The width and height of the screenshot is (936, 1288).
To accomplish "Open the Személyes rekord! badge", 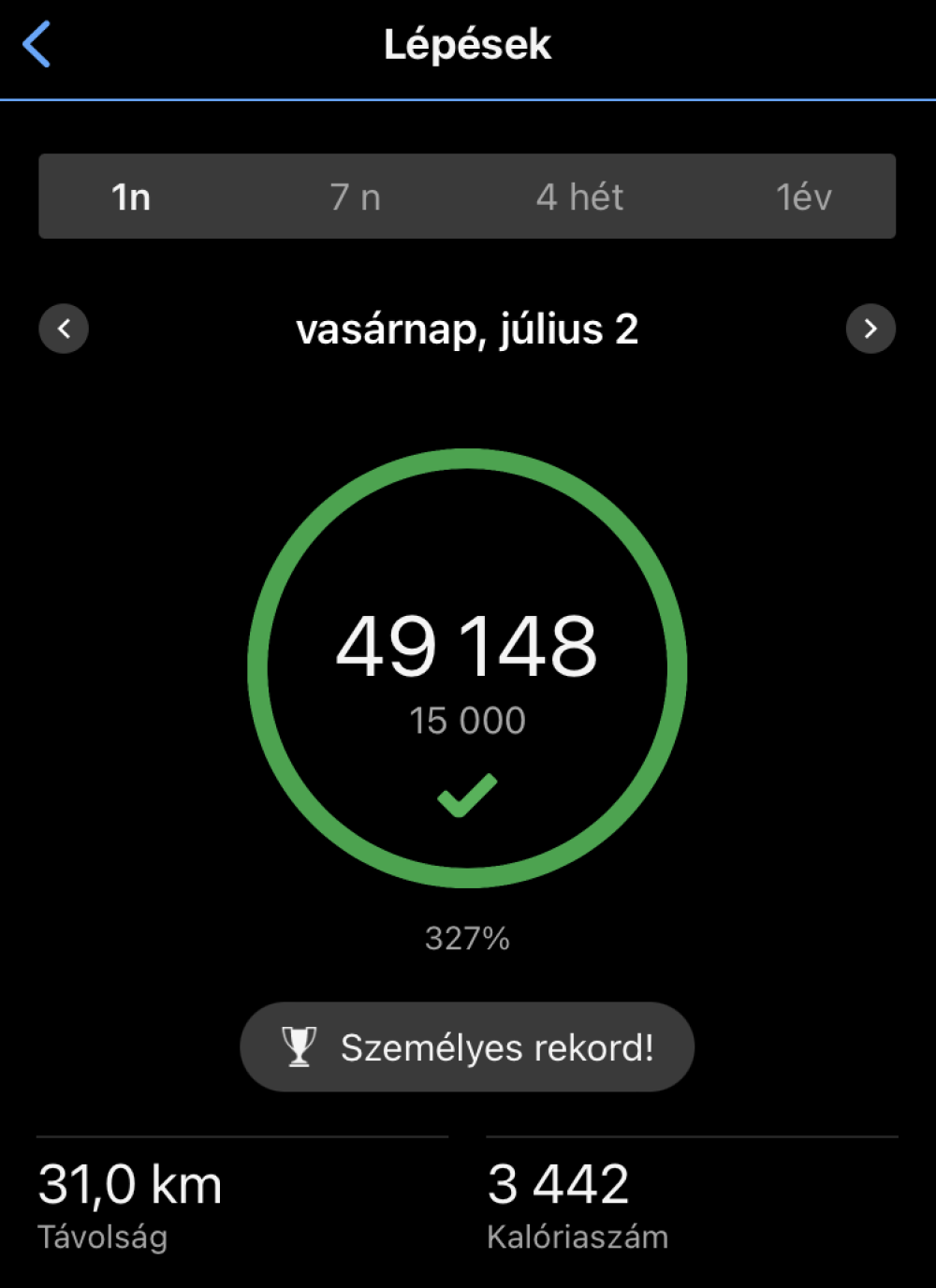I will coord(467,1047).
